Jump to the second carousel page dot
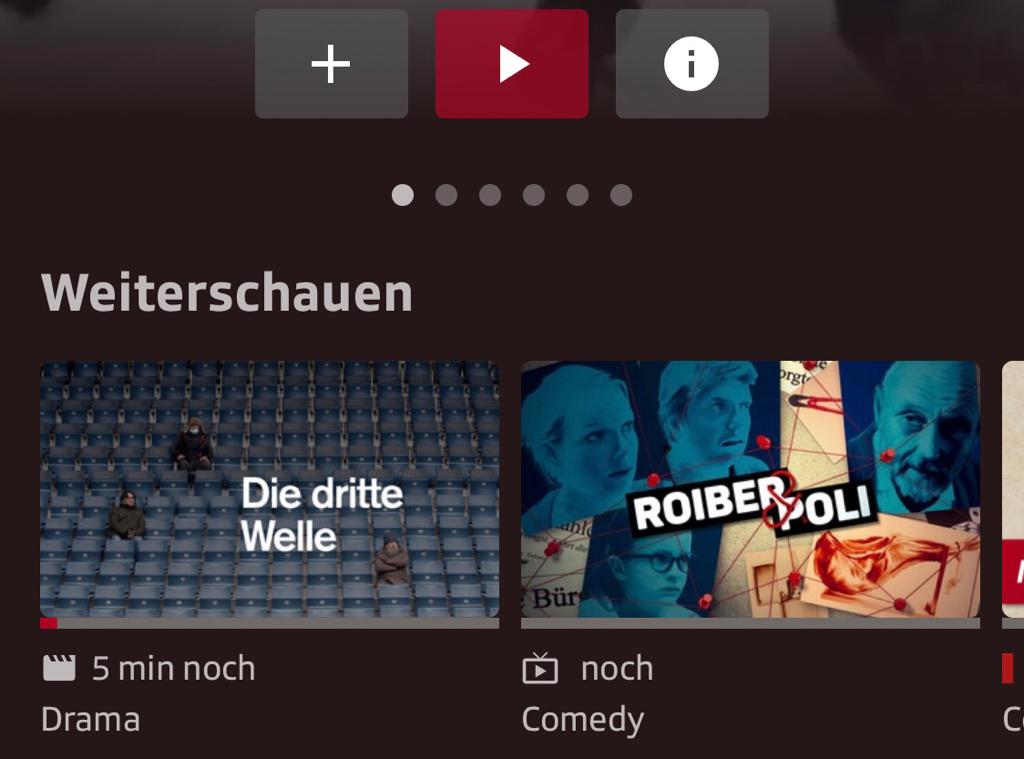Image resolution: width=1024 pixels, height=759 pixels. click(446, 194)
